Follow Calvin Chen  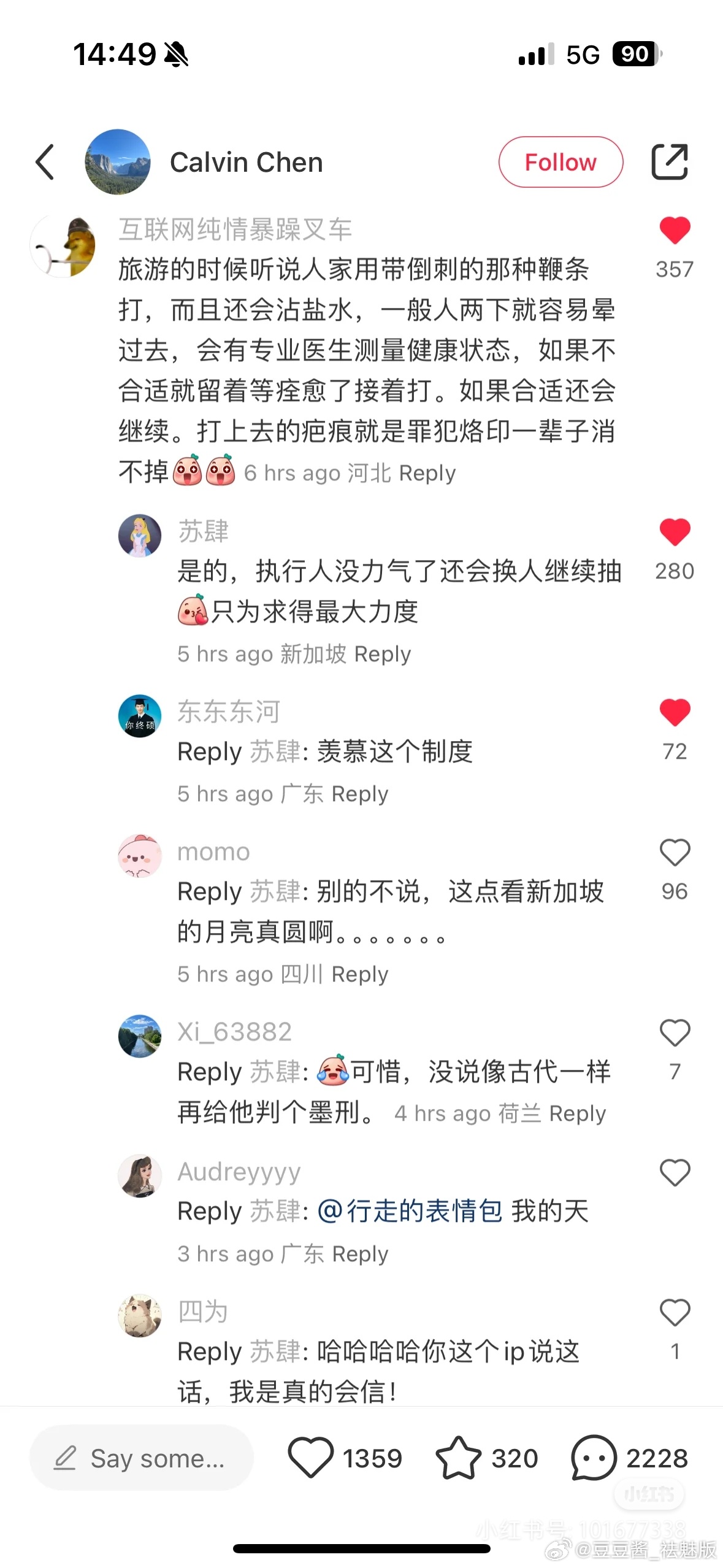pos(560,163)
